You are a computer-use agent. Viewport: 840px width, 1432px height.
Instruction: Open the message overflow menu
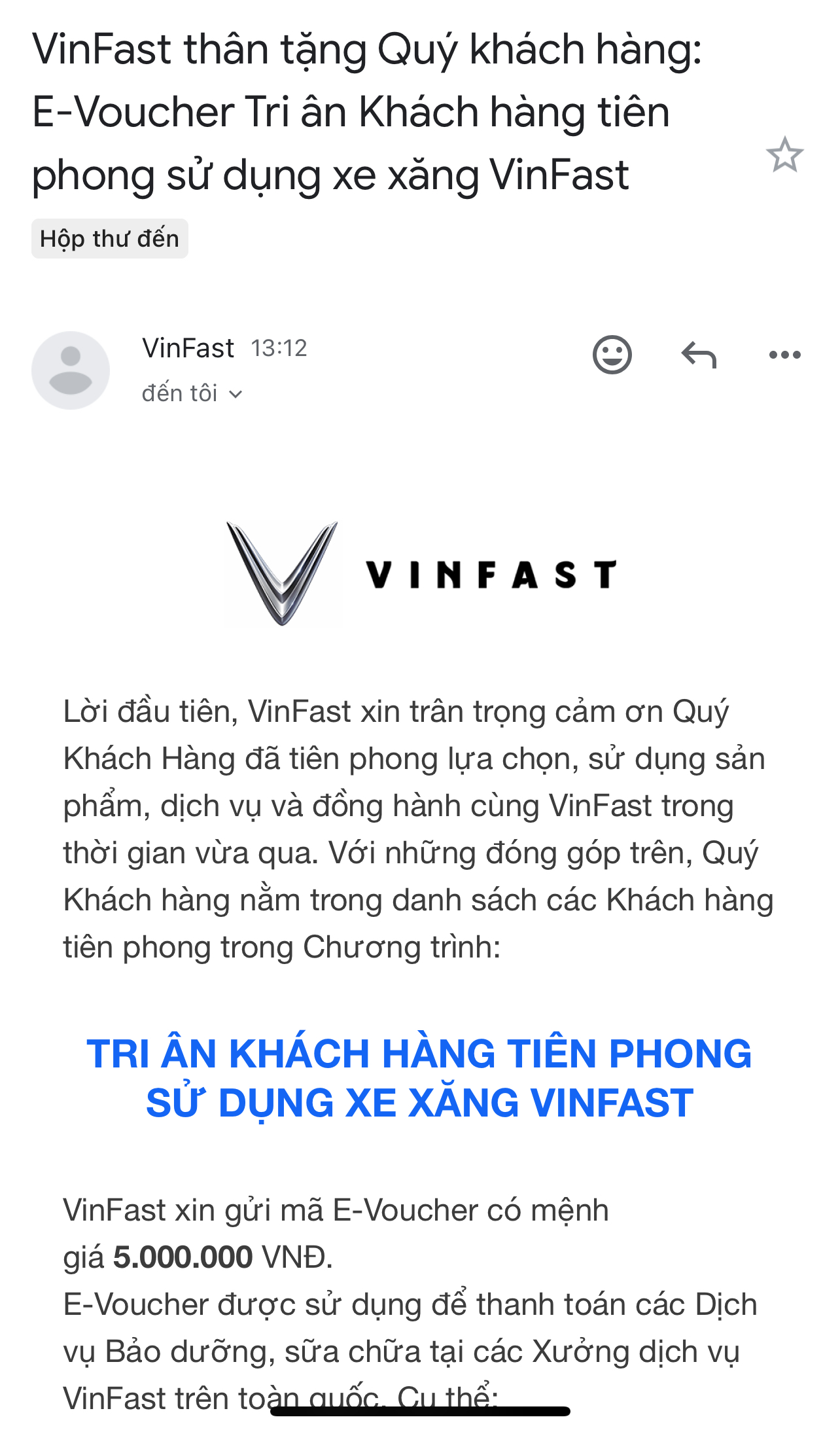(x=784, y=355)
